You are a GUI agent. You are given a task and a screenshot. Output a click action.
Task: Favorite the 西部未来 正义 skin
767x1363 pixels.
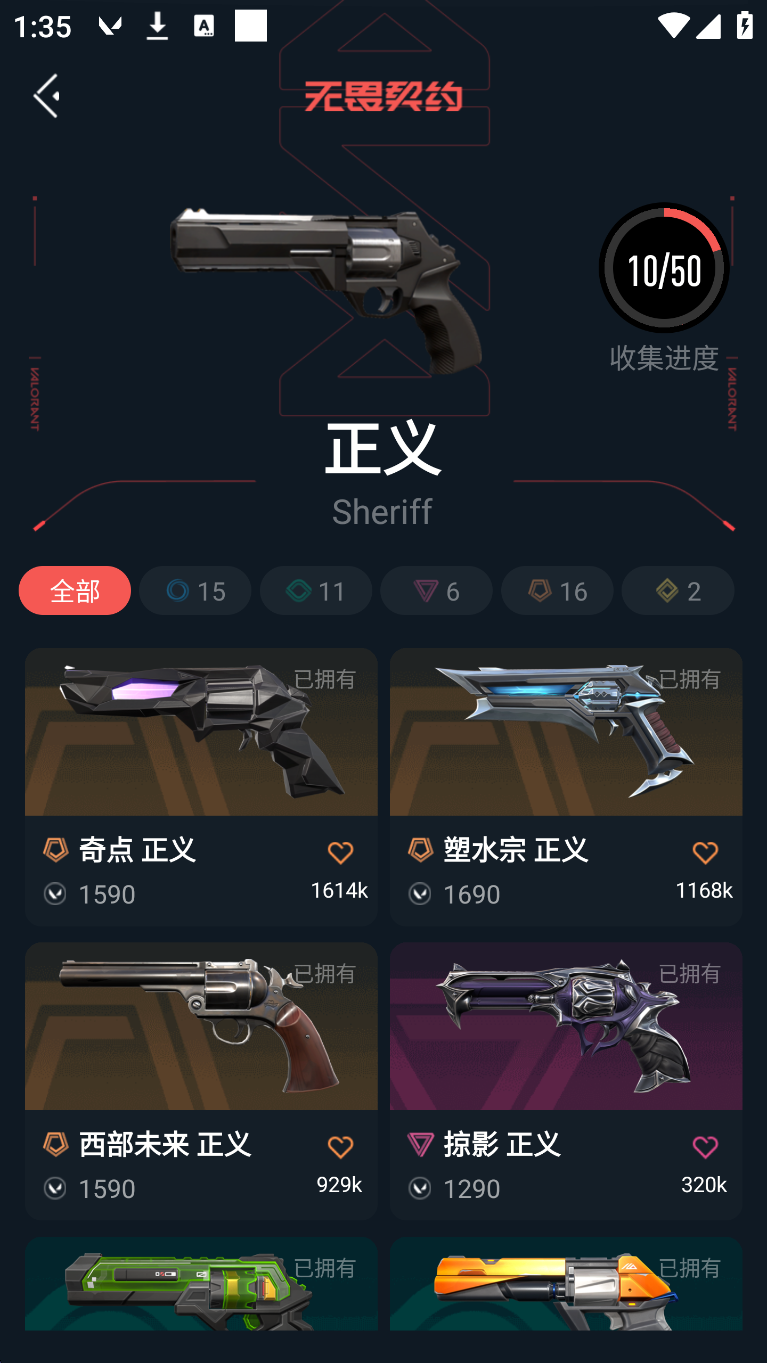(340, 1147)
